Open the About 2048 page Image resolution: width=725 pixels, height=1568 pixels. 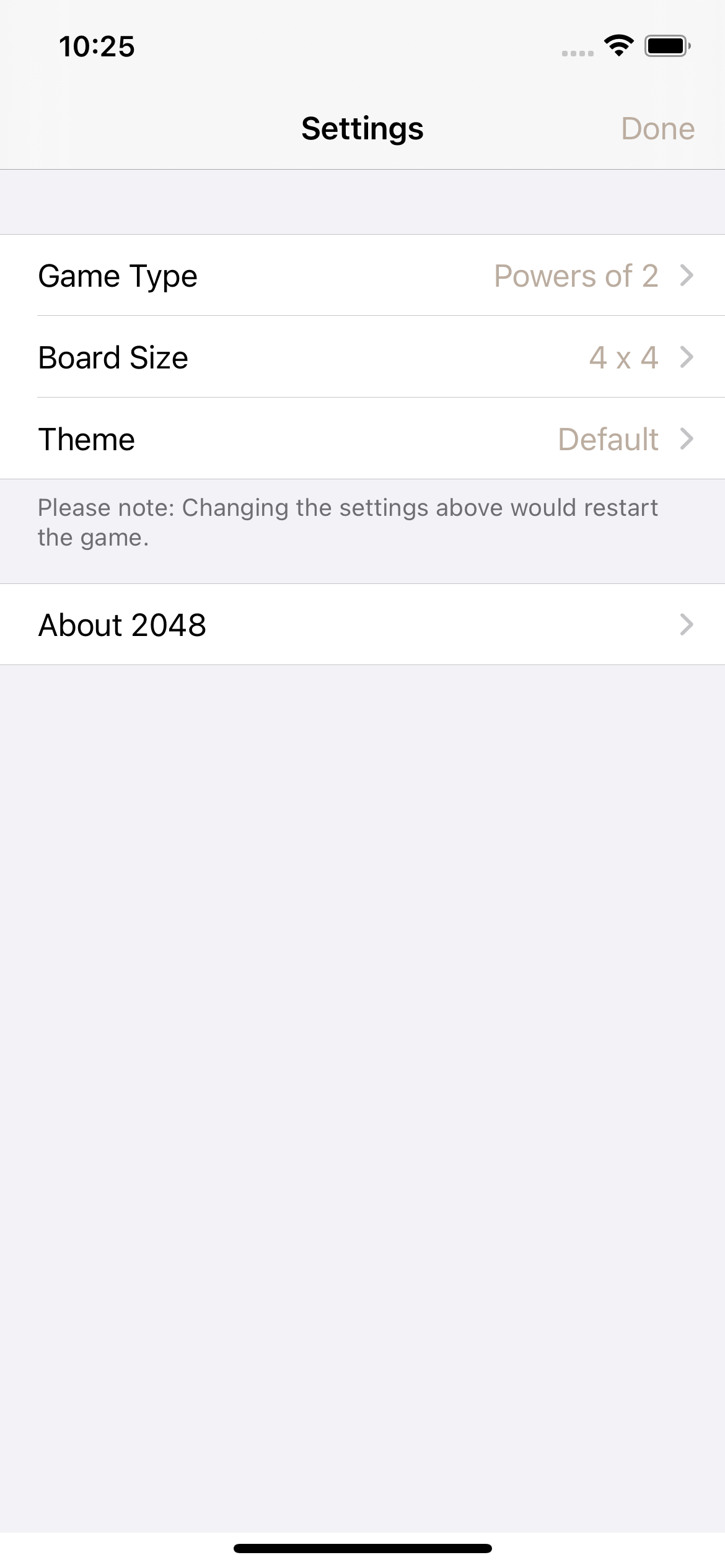(x=362, y=625)
